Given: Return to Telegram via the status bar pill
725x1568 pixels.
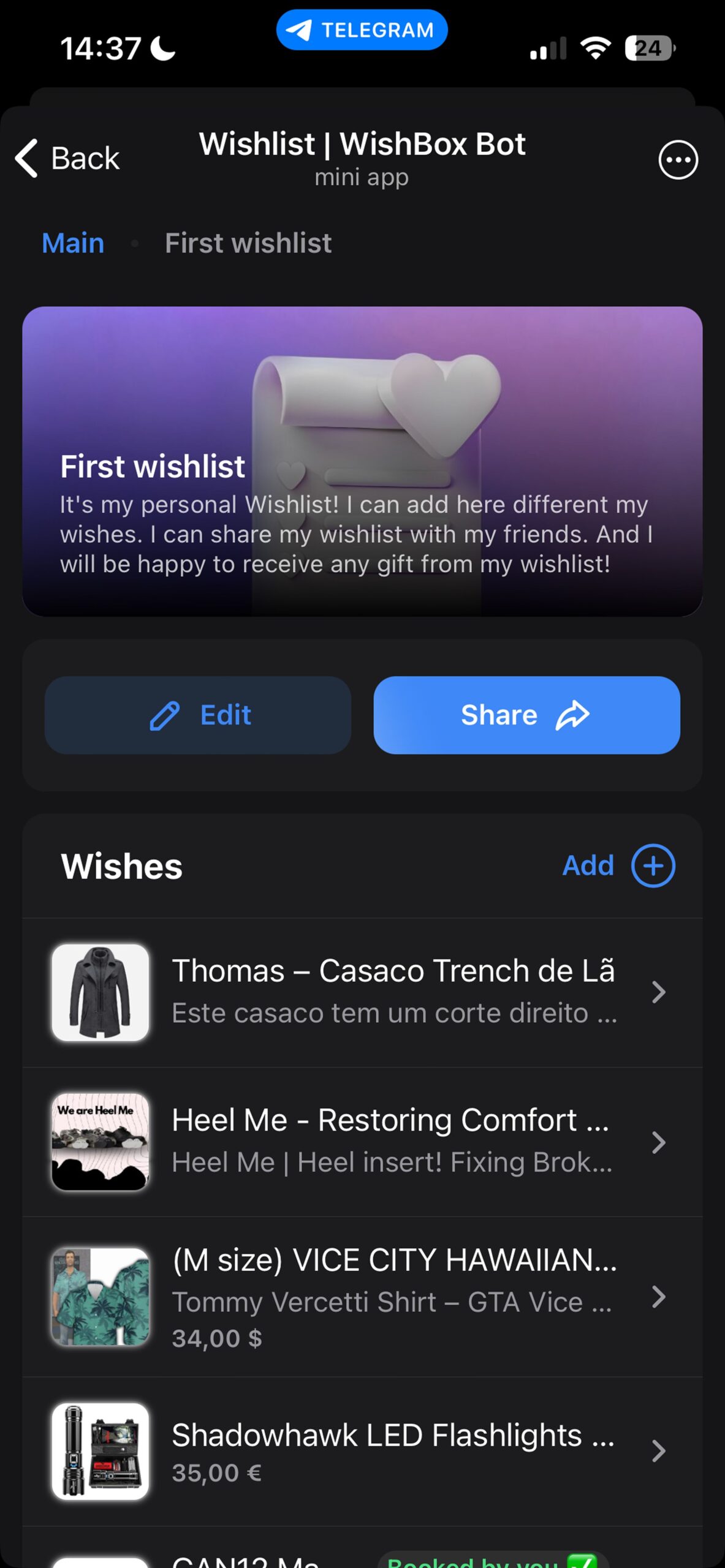Looking at the screenshot, I should (x=362, y=30).
